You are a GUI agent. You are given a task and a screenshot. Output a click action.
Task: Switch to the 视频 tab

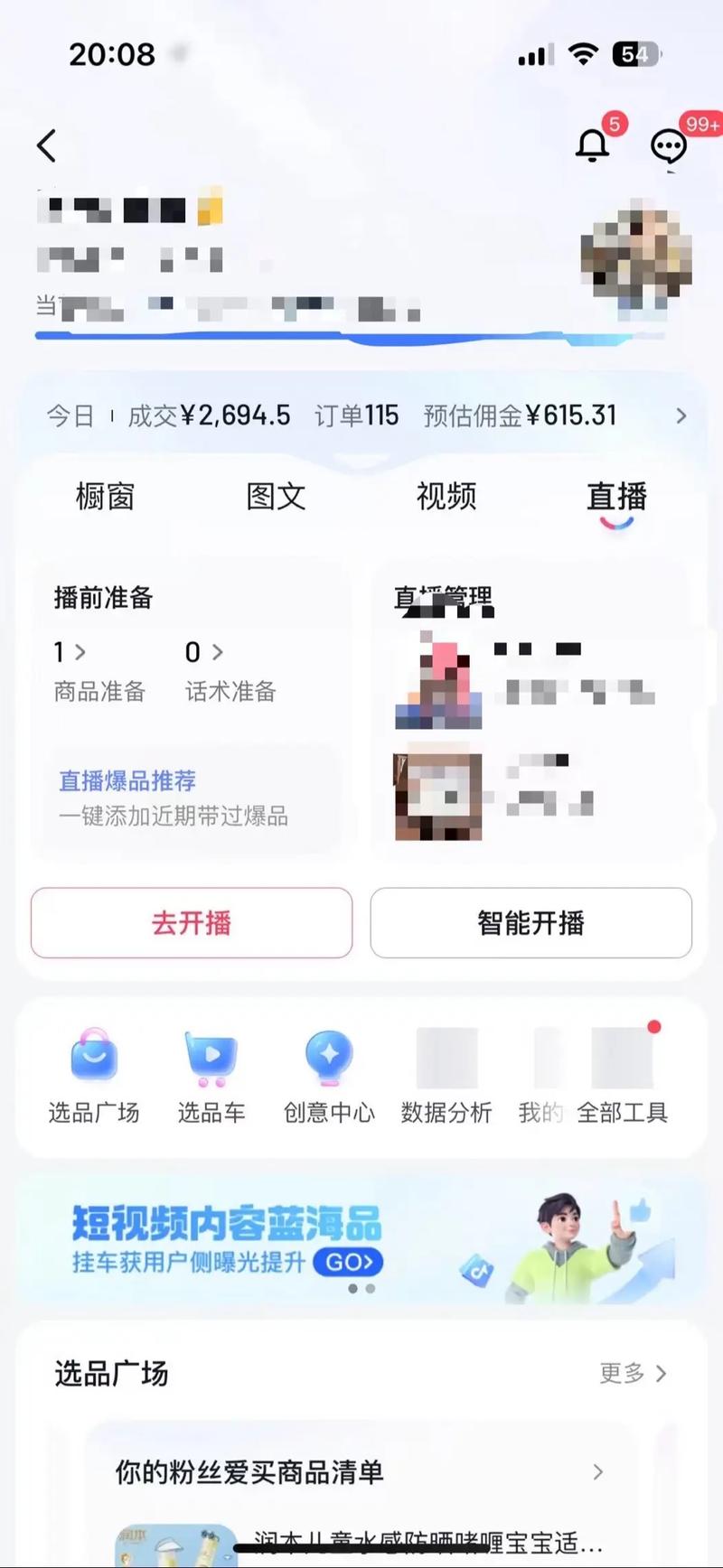446,497
